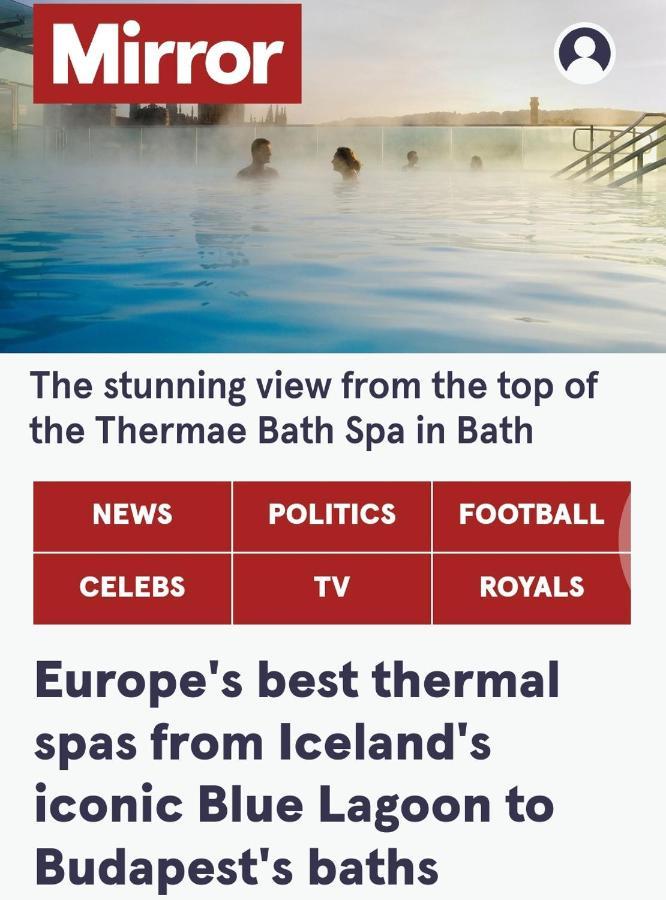Screen dimensions: 666x900
Task: View the Royals section
Action: tap(531, 587)
